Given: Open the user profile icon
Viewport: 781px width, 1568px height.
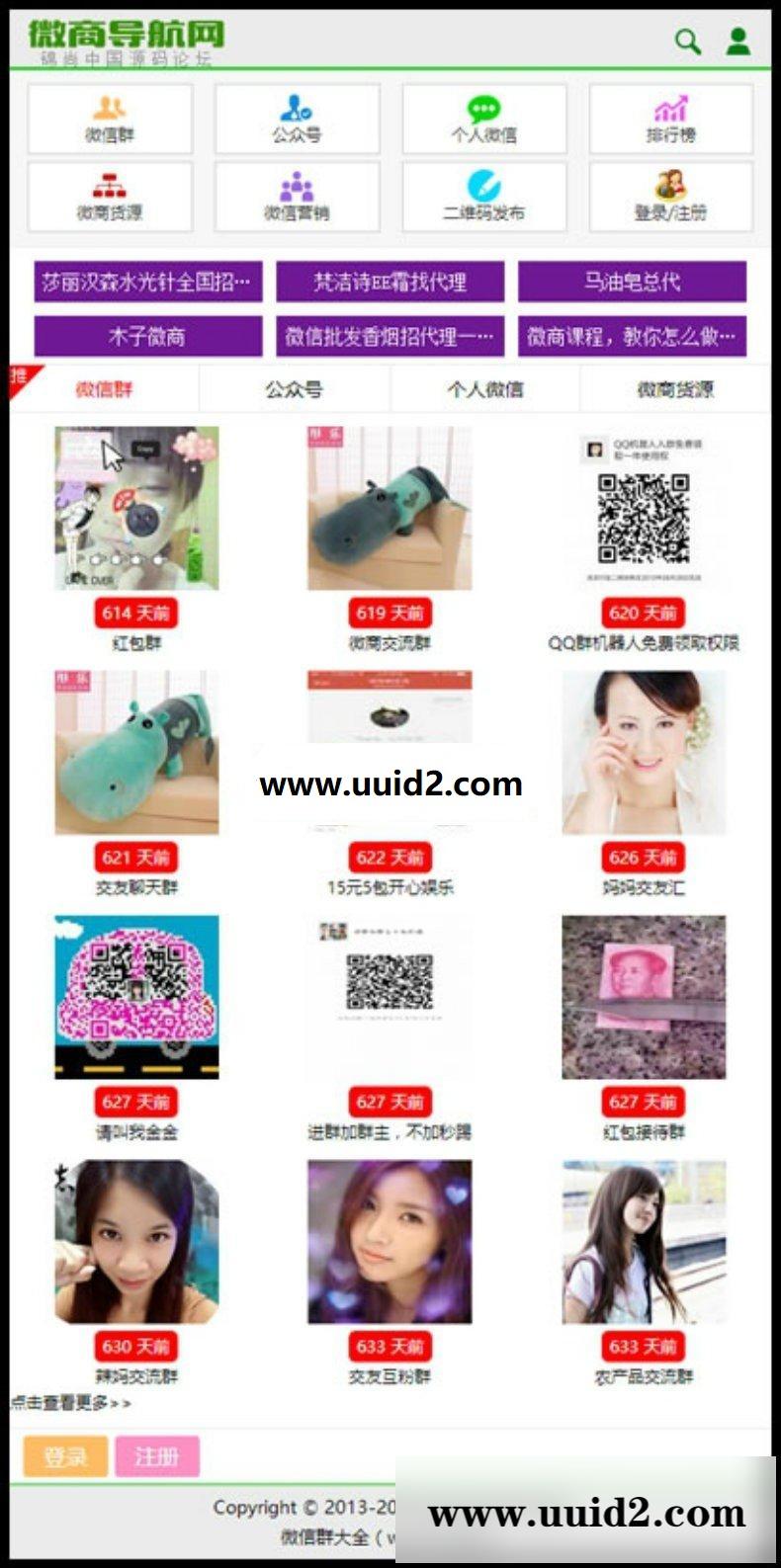Looking at the screenshot, I should 738,41.
